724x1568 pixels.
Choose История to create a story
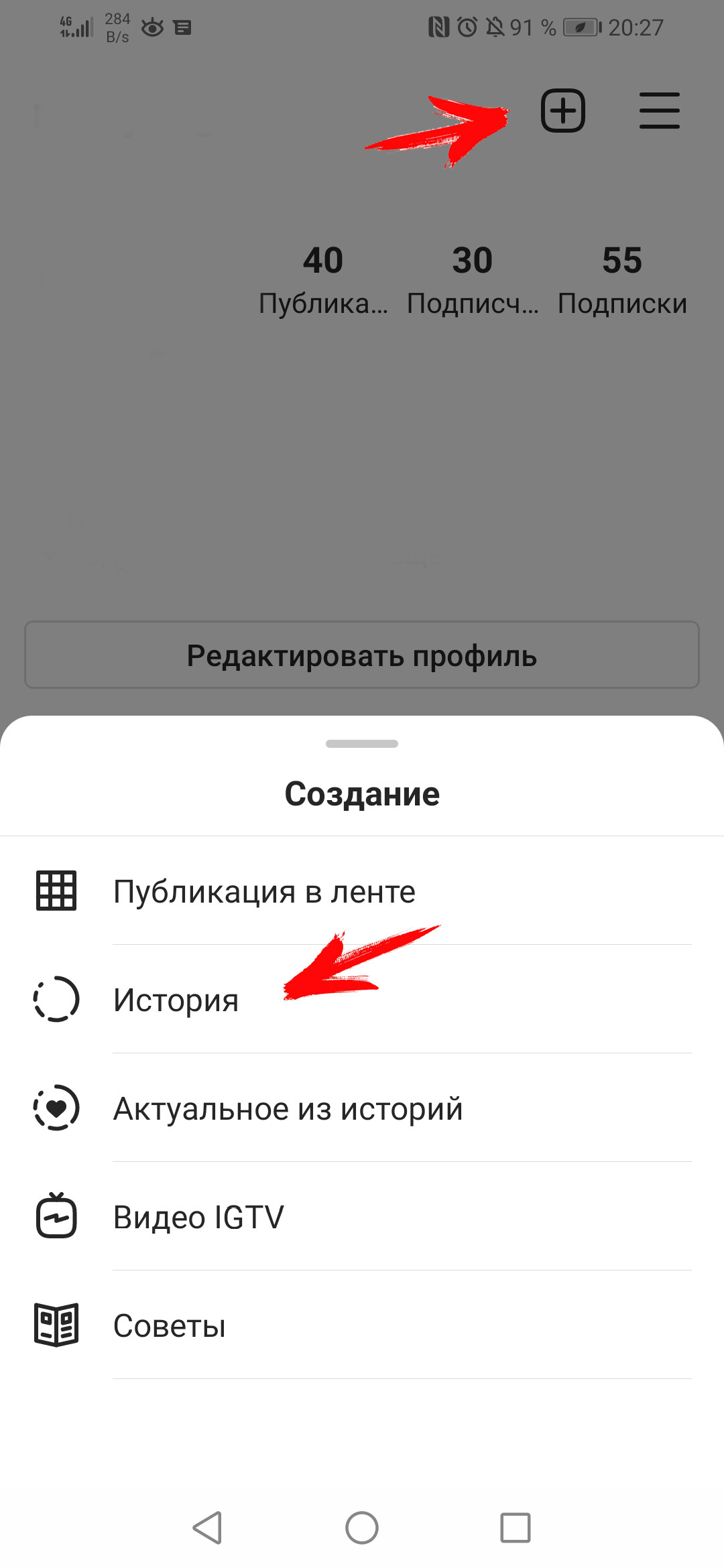[x=176, y=1000]
